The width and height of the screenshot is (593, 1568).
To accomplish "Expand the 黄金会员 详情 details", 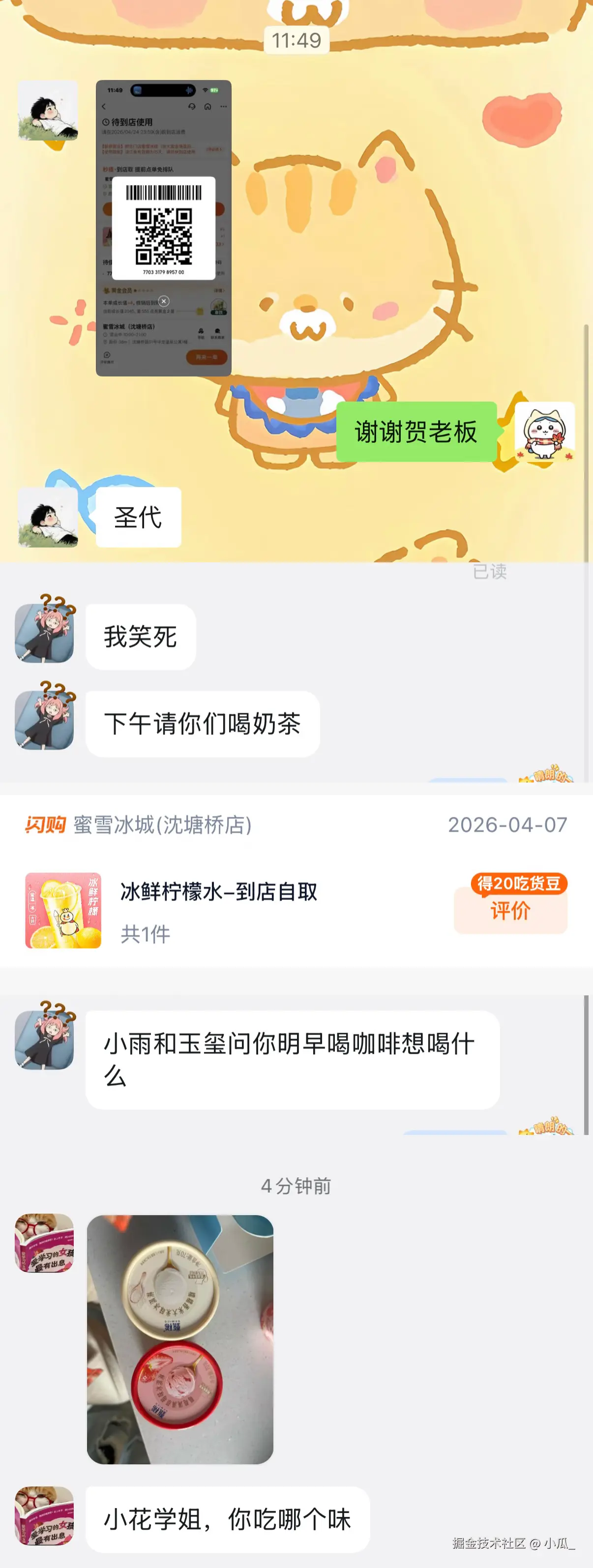I will click(x=220, y=291).
